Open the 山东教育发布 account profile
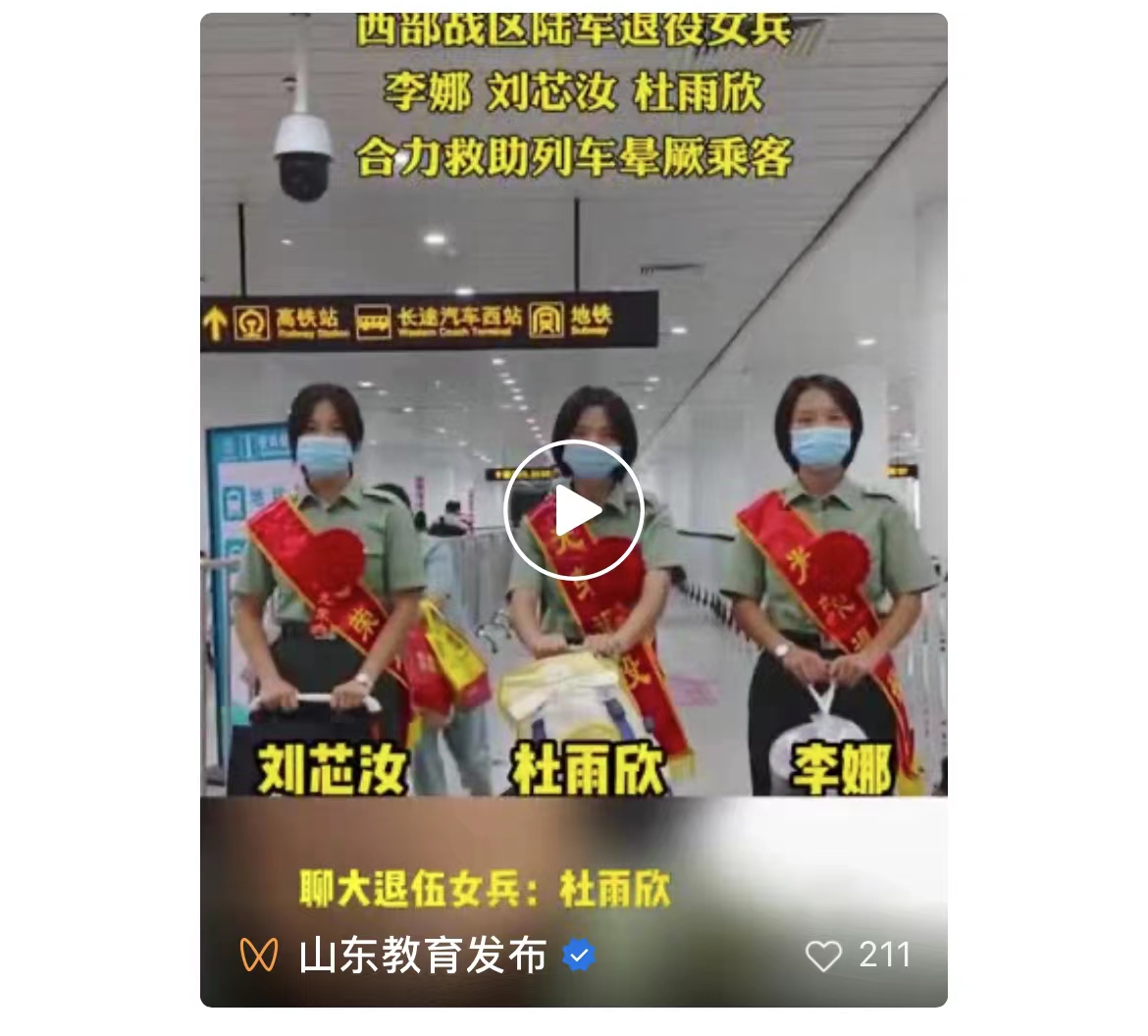This screenshot has height=1036, width=1148. pyautogui.click(x=422, y=956)
